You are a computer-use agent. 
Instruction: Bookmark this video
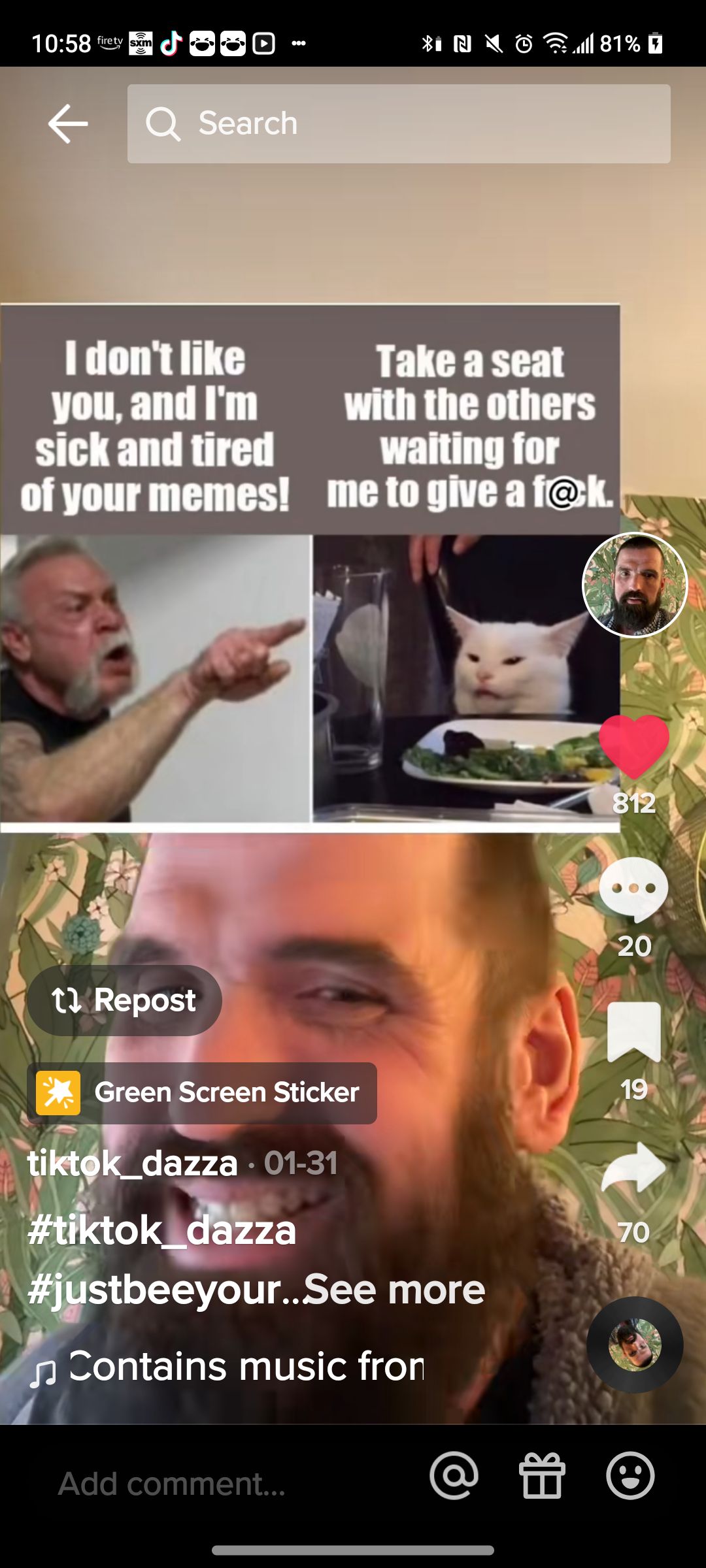(x=633, y=1032)
